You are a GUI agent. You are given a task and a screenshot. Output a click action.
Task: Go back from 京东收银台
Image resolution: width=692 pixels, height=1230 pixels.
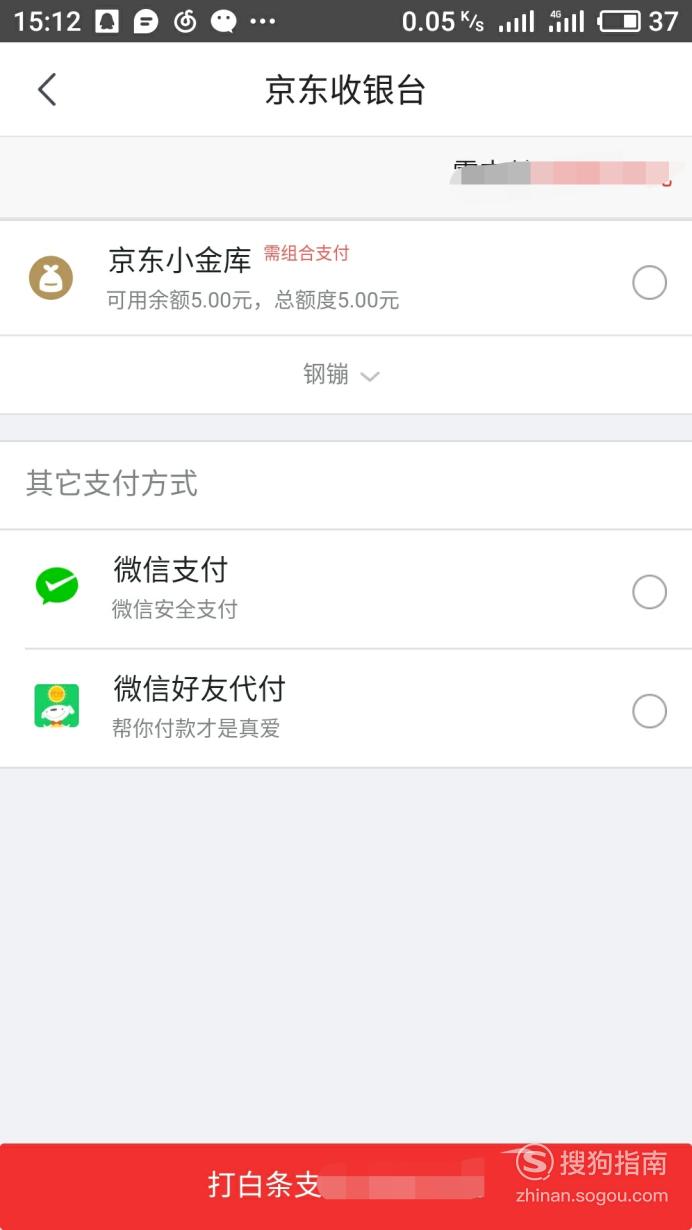tap(47, 90)
